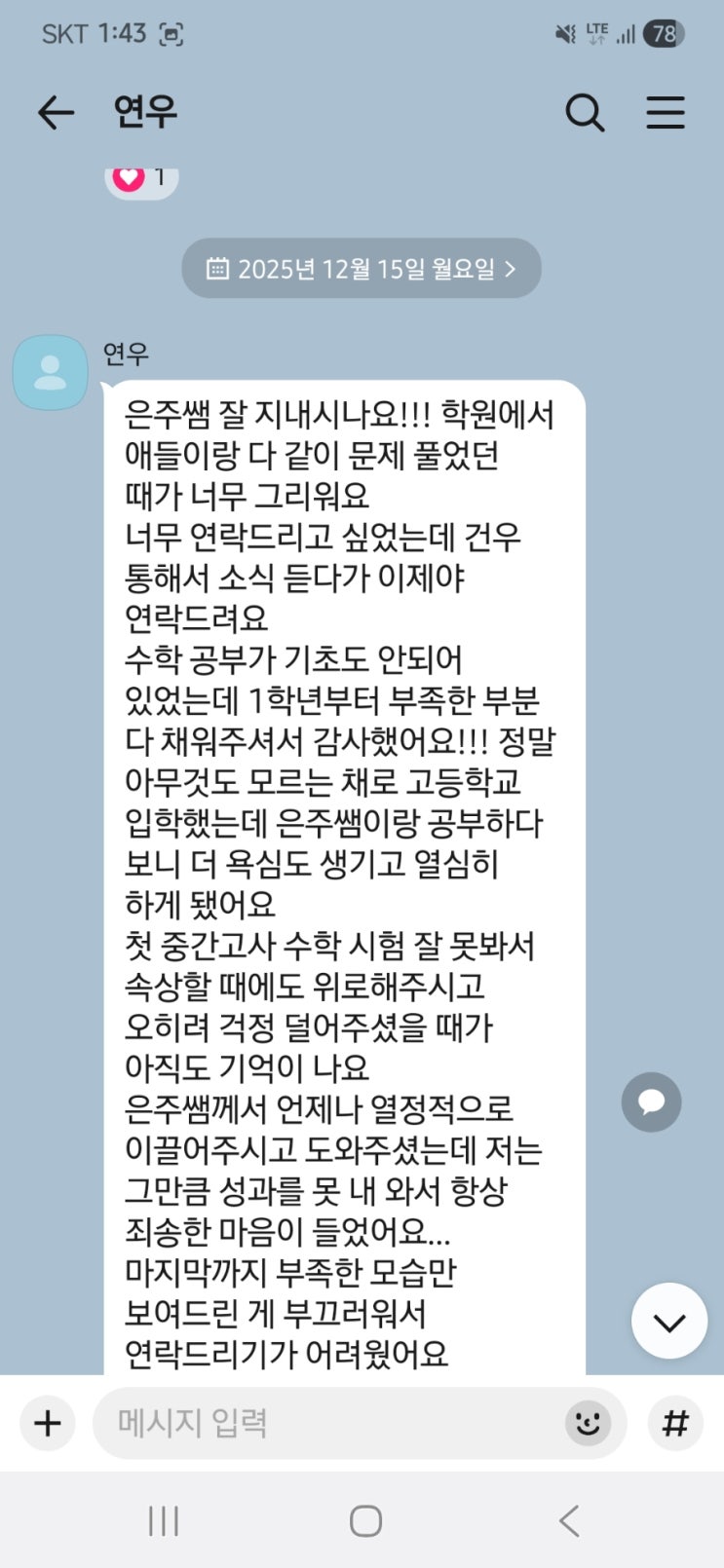This screenshot has height=1568, width=724.
Task: Tap the heart reaction with count 1
Action: tap(142, 179)
